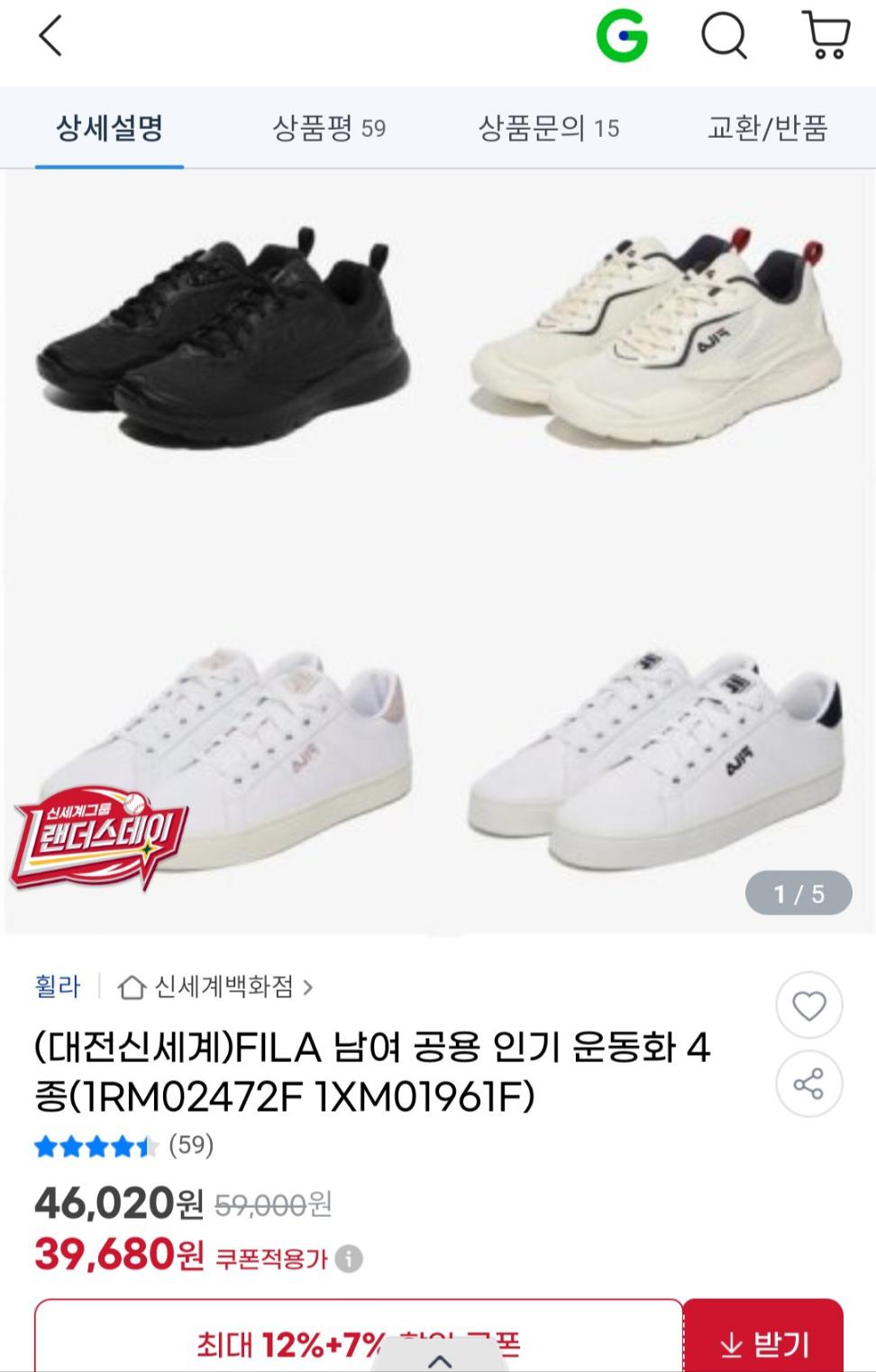
Task: Go back using the top arrow
Action: tap(50, 37)
